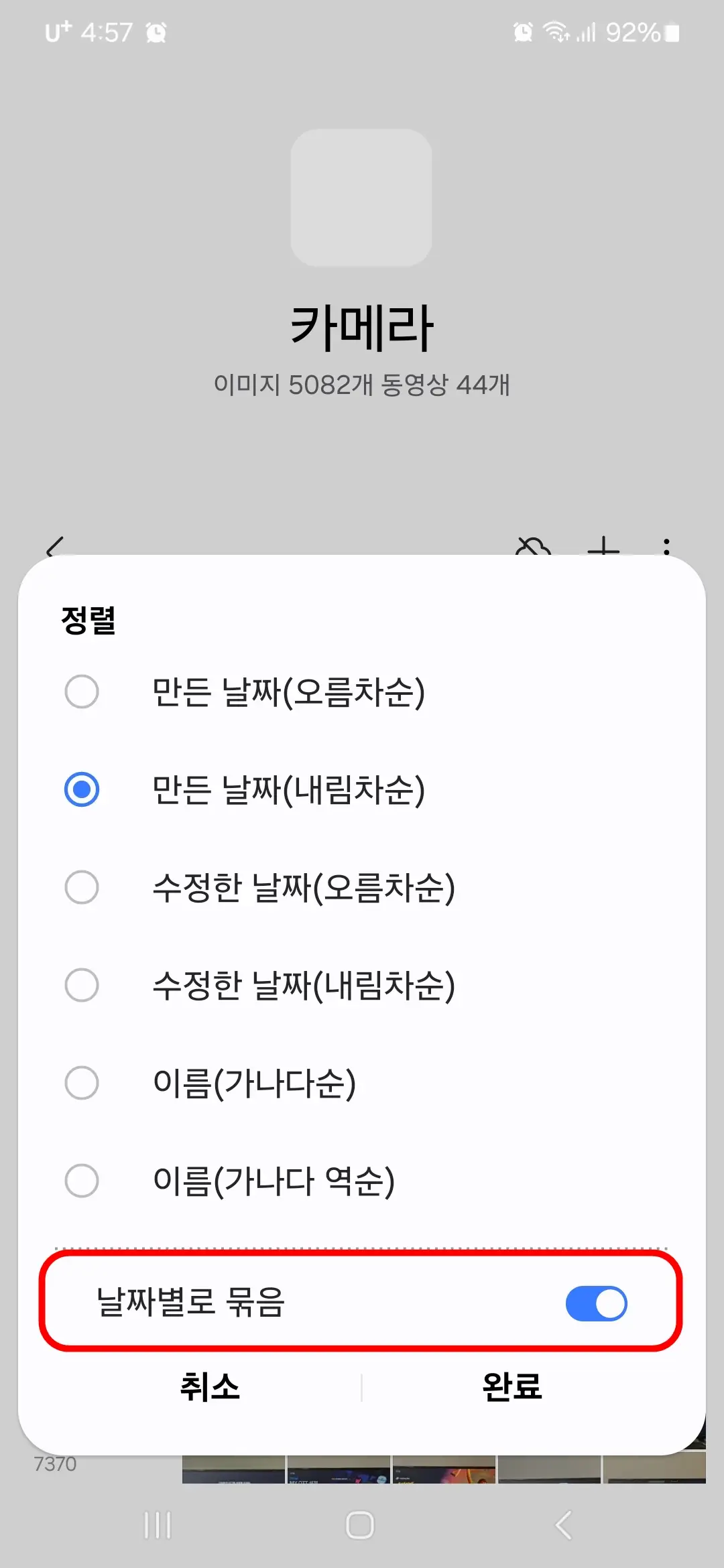Viewport: 724px width, 1568px height.
Task: Tap 완료 to apply the sort order
Action: point(511,1386)
